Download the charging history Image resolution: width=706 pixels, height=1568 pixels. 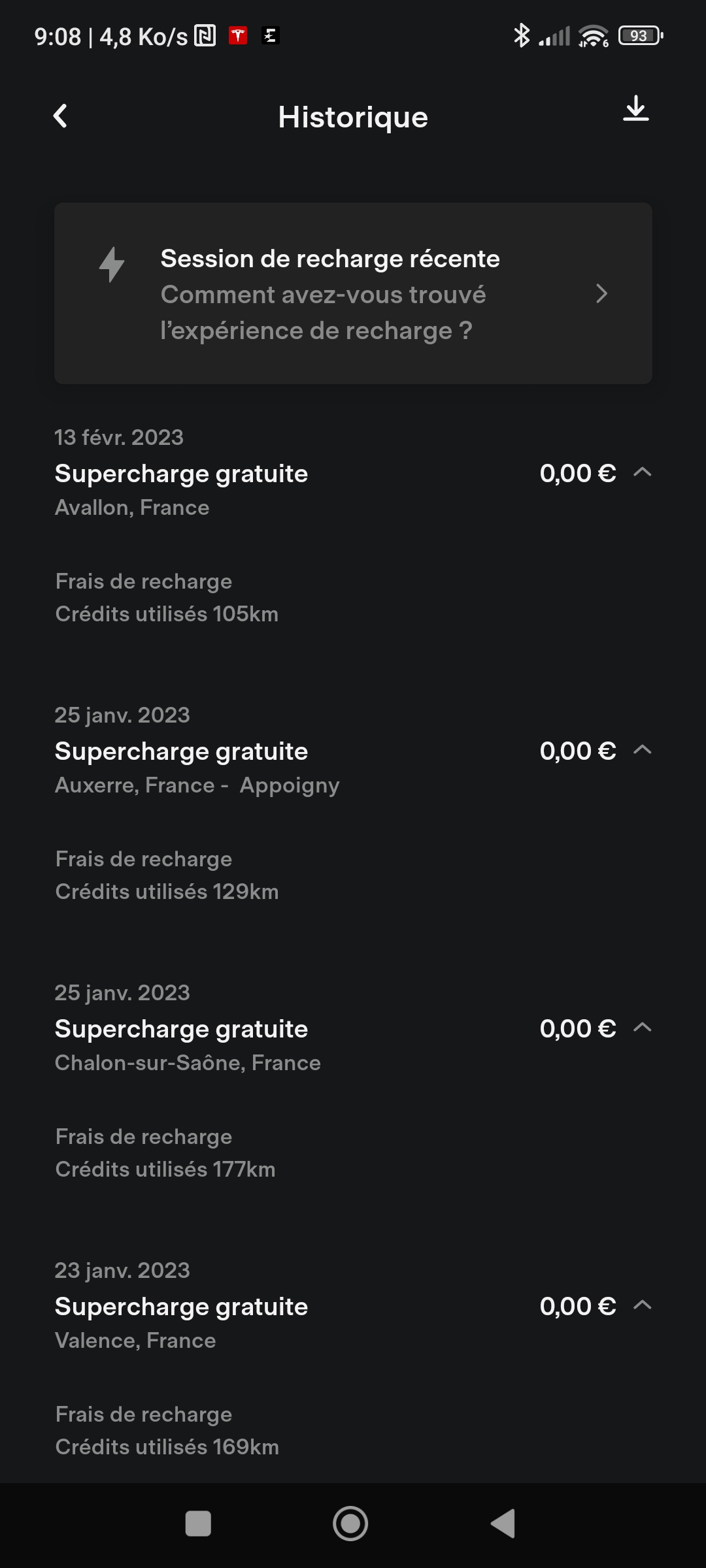tap(635, 108)
